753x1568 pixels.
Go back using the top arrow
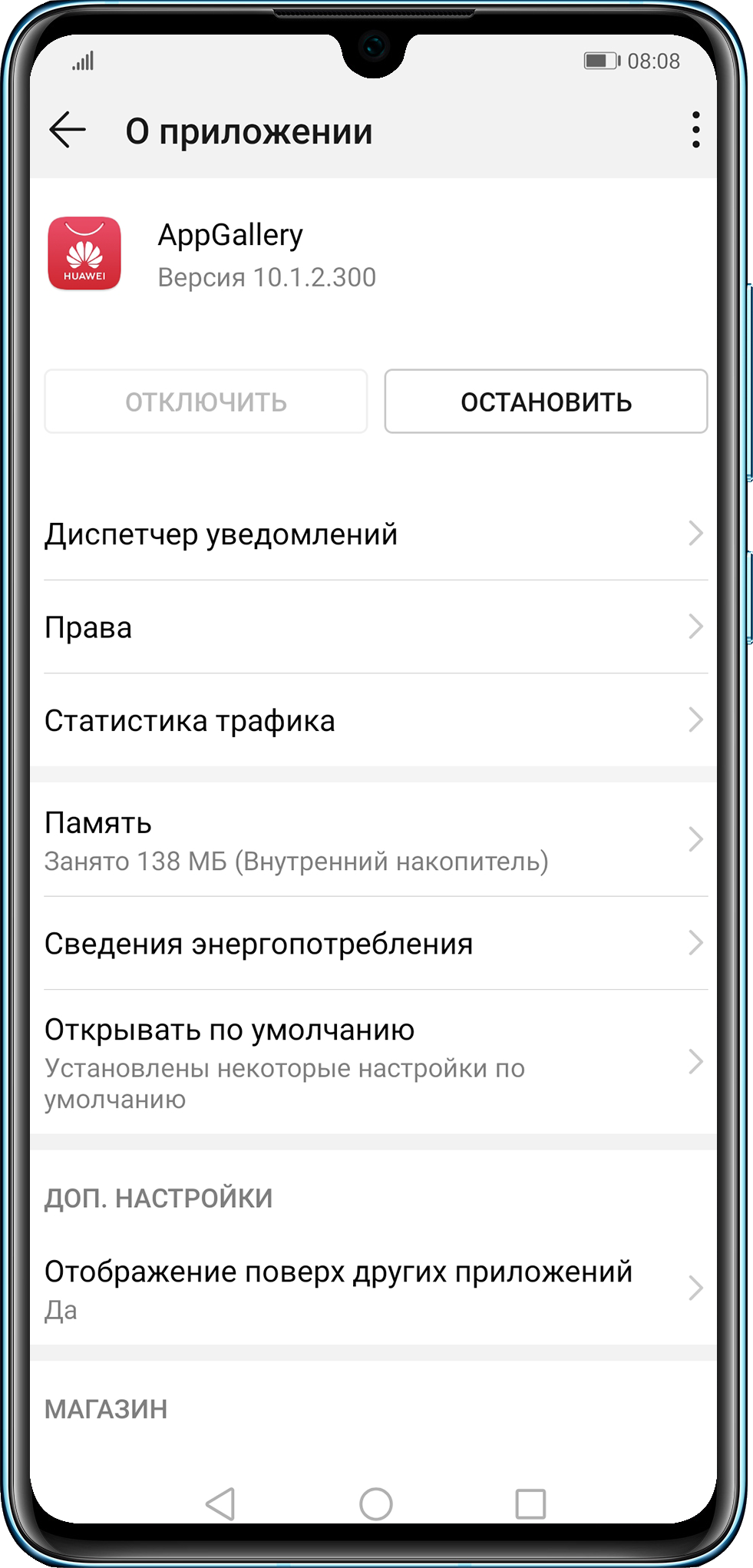pos(68,130)
